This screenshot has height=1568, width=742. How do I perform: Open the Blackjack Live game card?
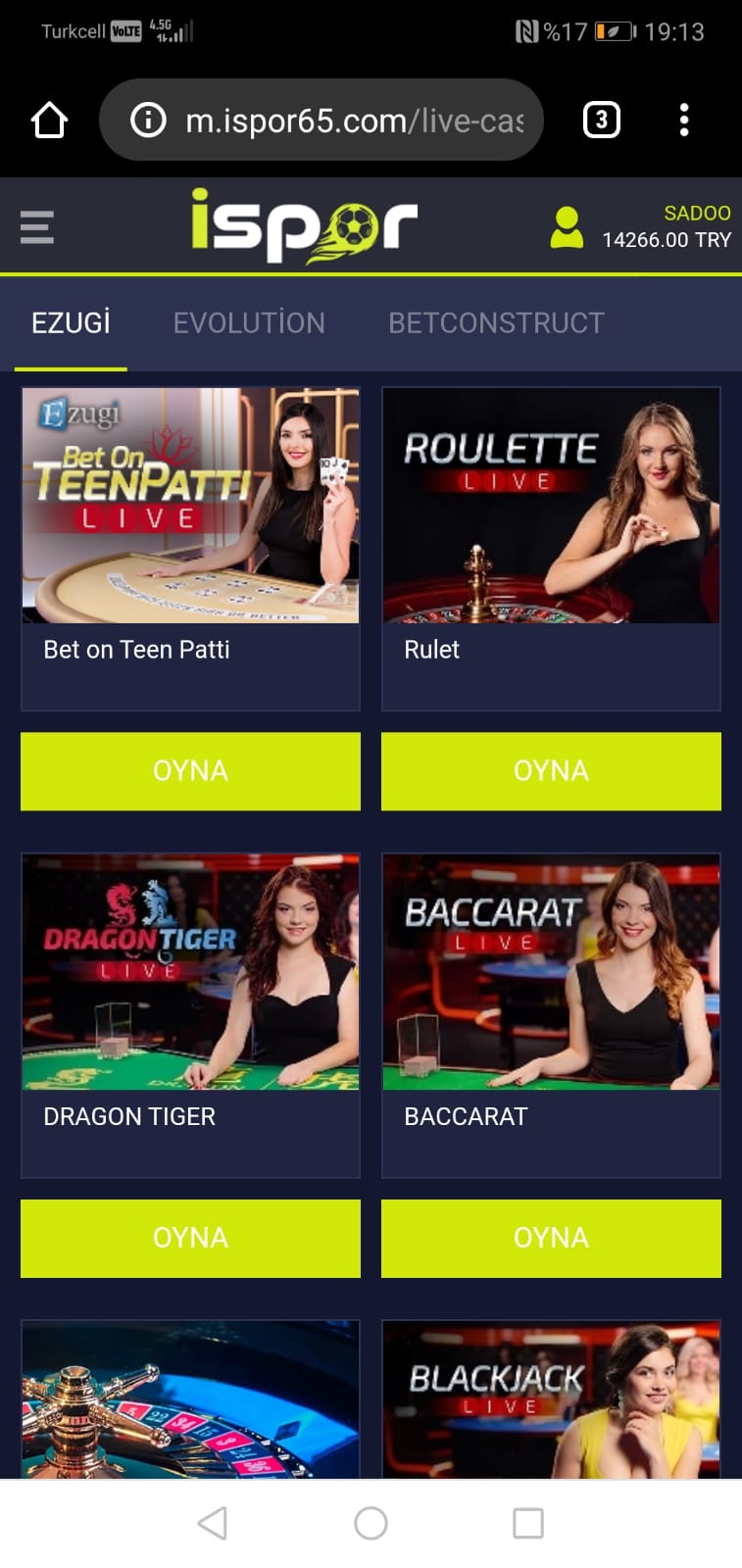pos(551,1399)
